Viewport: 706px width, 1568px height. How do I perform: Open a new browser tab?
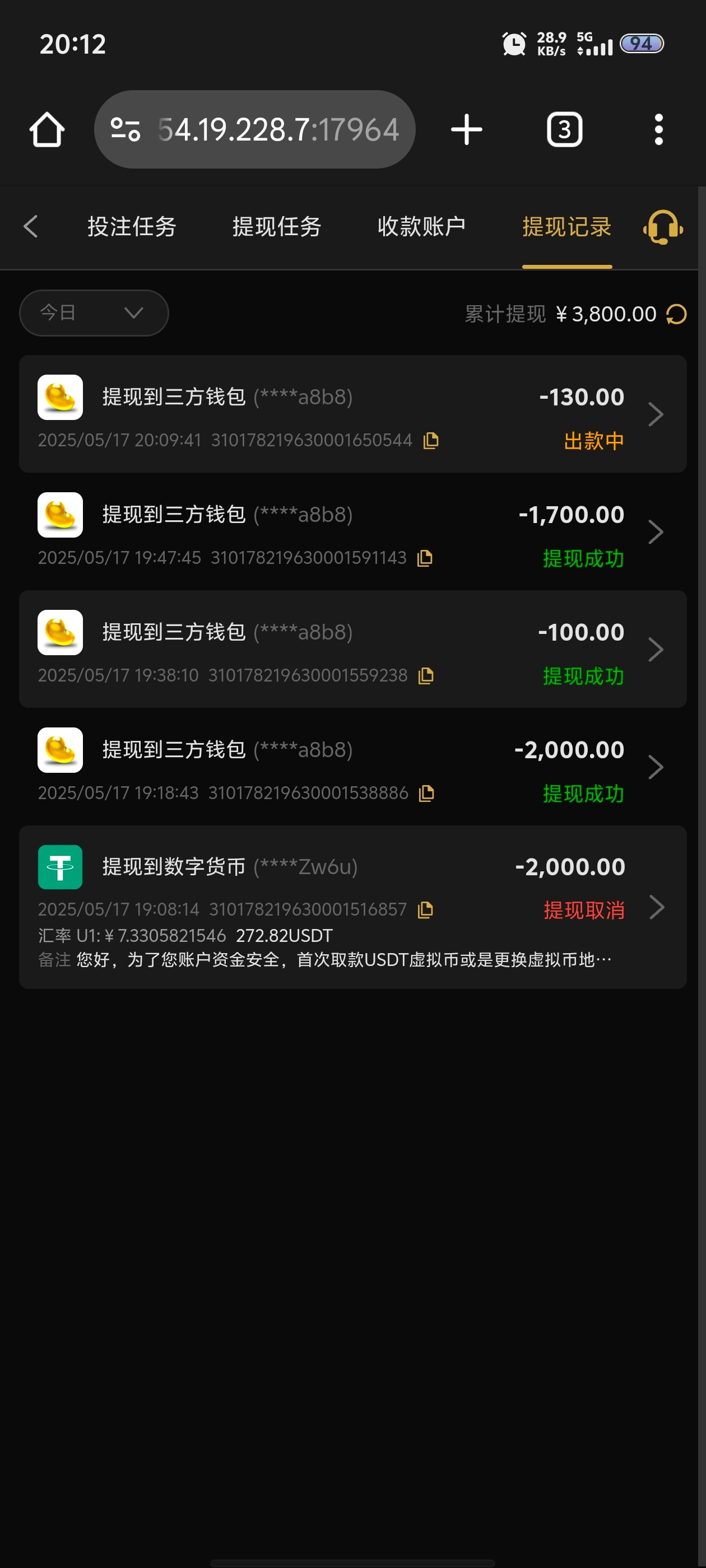tap(467, 130)
